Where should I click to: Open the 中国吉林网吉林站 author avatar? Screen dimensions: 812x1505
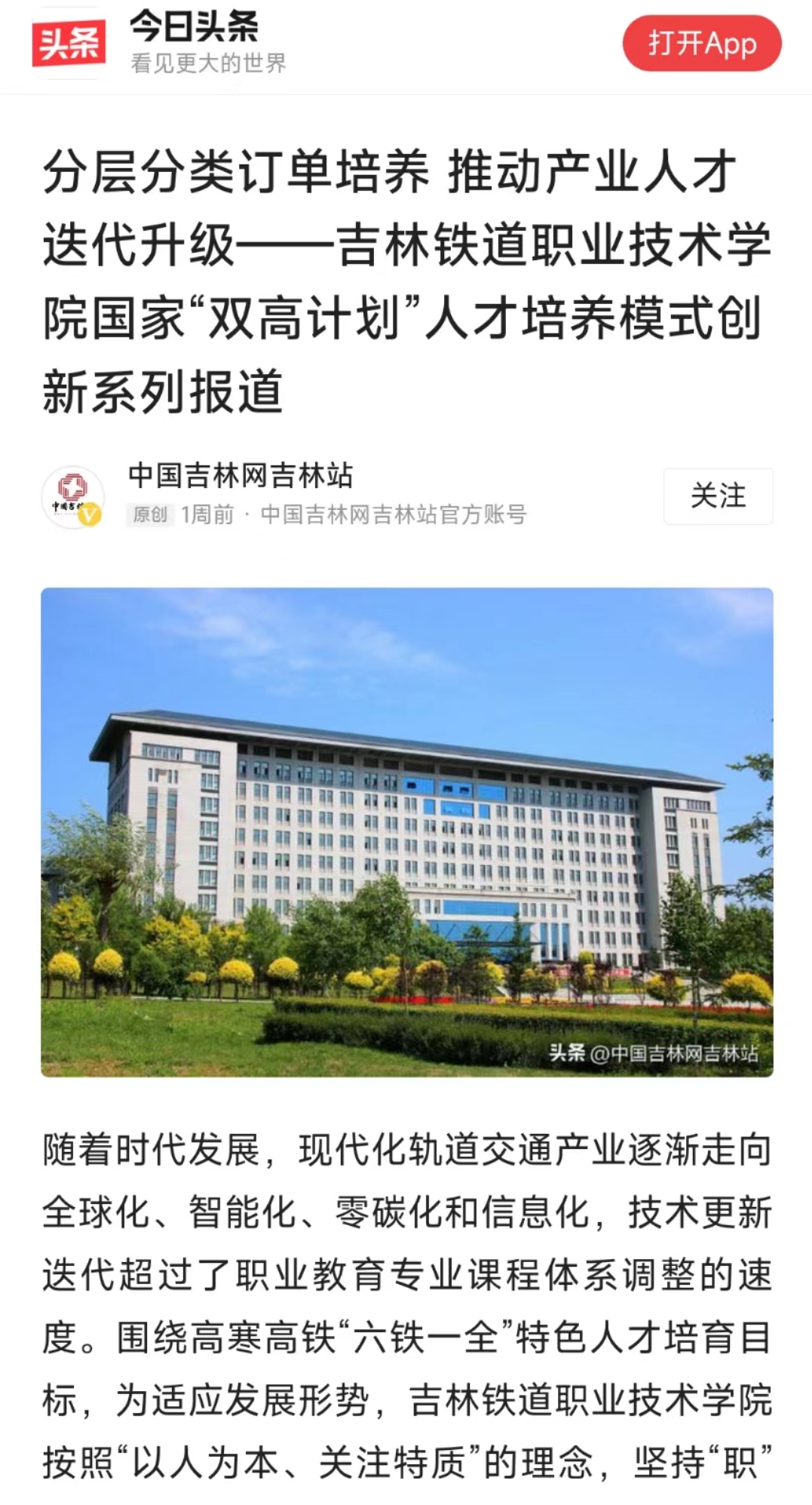point(72,496)
